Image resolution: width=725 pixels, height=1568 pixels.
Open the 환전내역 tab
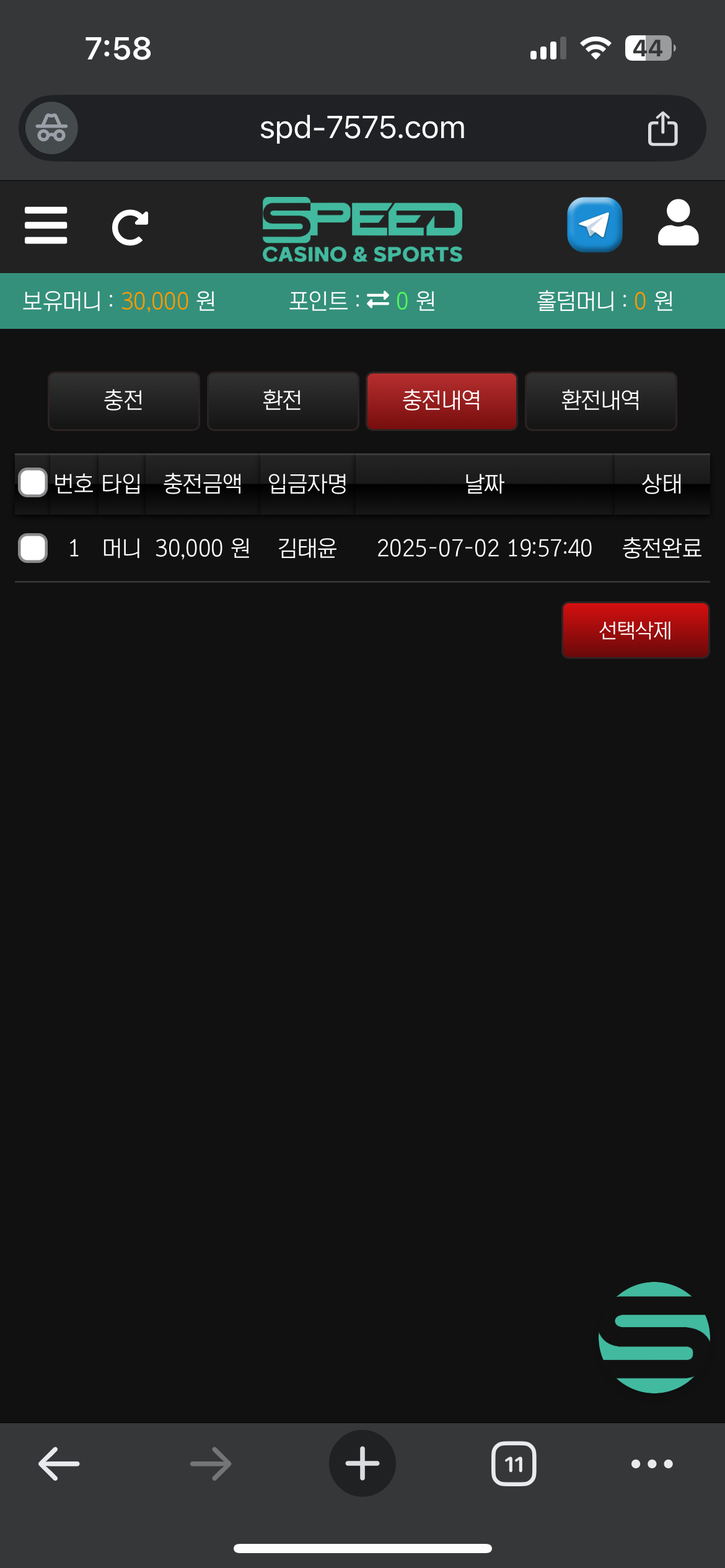coord(600,400)
